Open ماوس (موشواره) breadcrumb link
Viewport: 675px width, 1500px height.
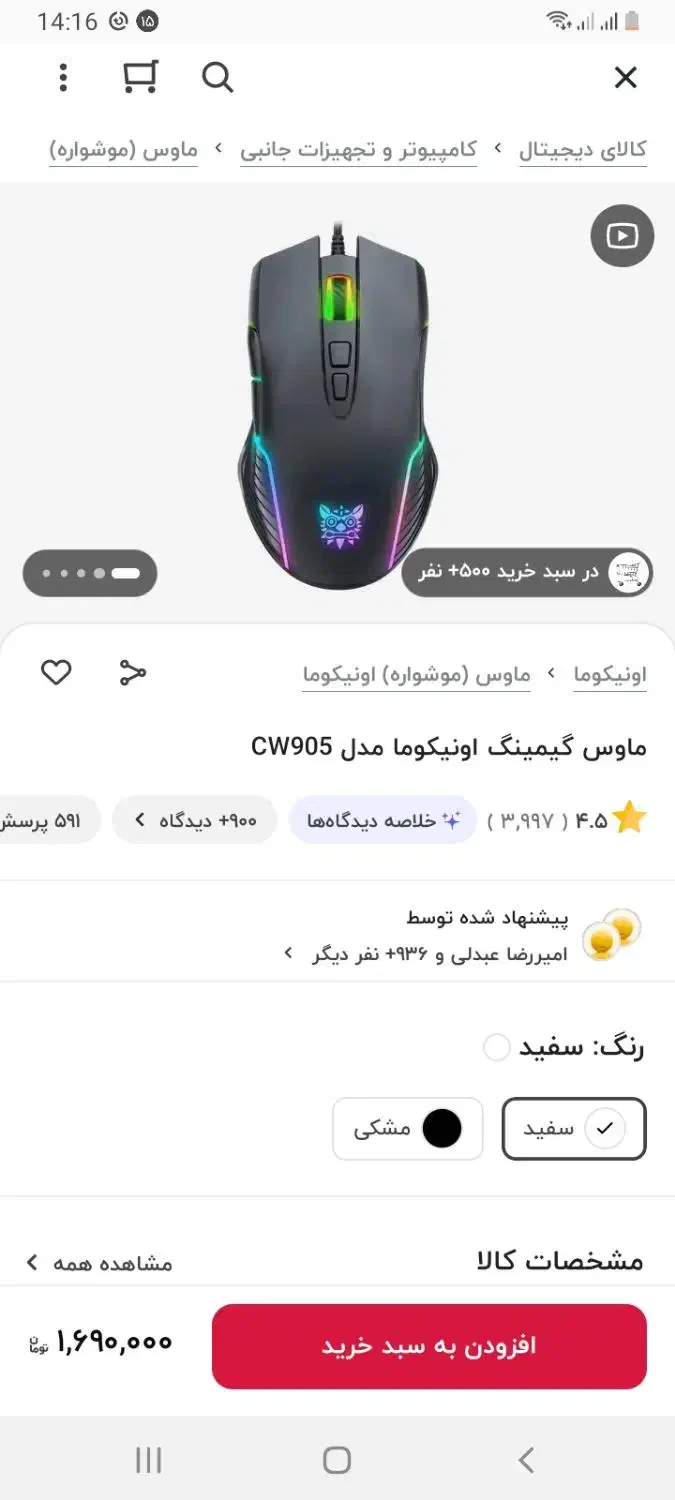(123, 151)
